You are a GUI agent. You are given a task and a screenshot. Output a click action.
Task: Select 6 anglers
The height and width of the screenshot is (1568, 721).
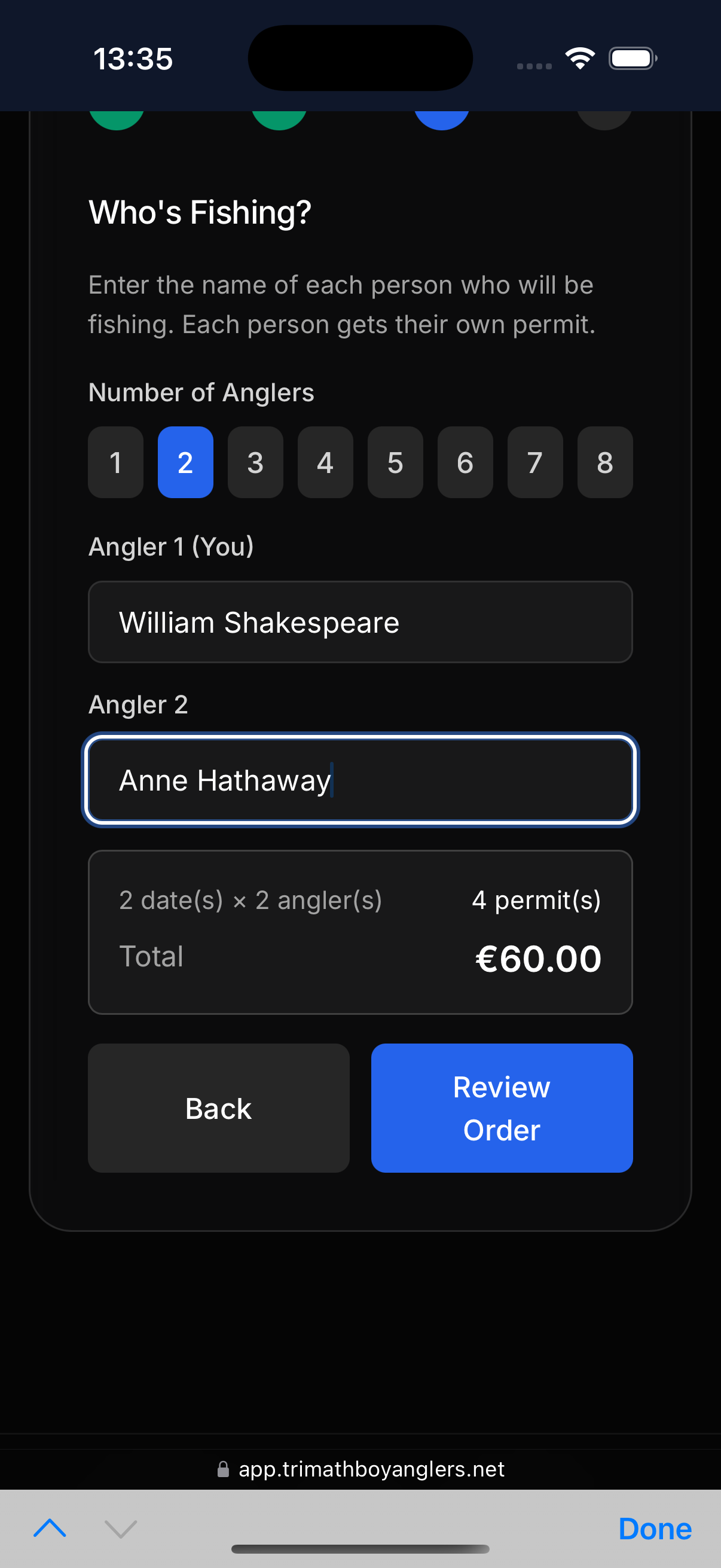466,462
